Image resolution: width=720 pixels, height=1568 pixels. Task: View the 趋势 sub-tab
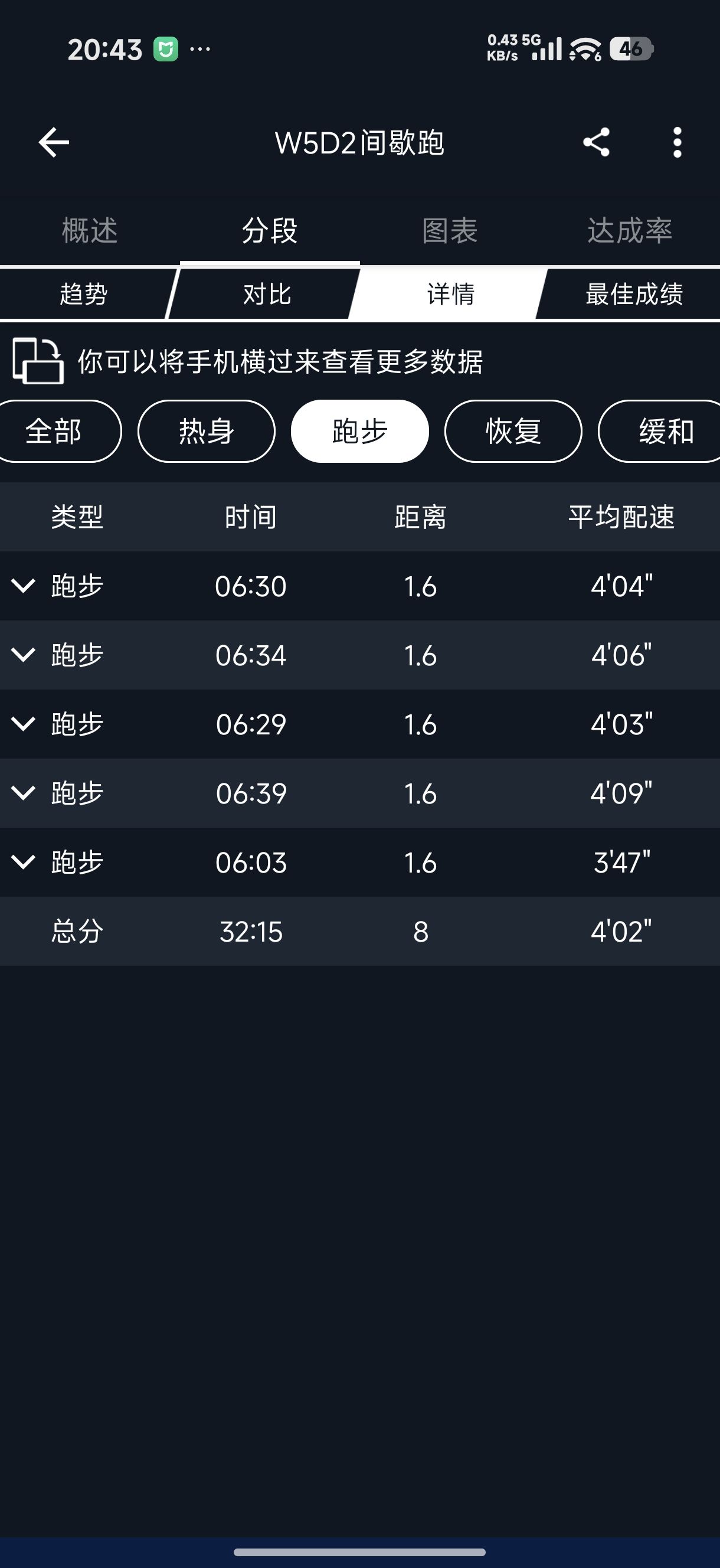coord(83,294)
